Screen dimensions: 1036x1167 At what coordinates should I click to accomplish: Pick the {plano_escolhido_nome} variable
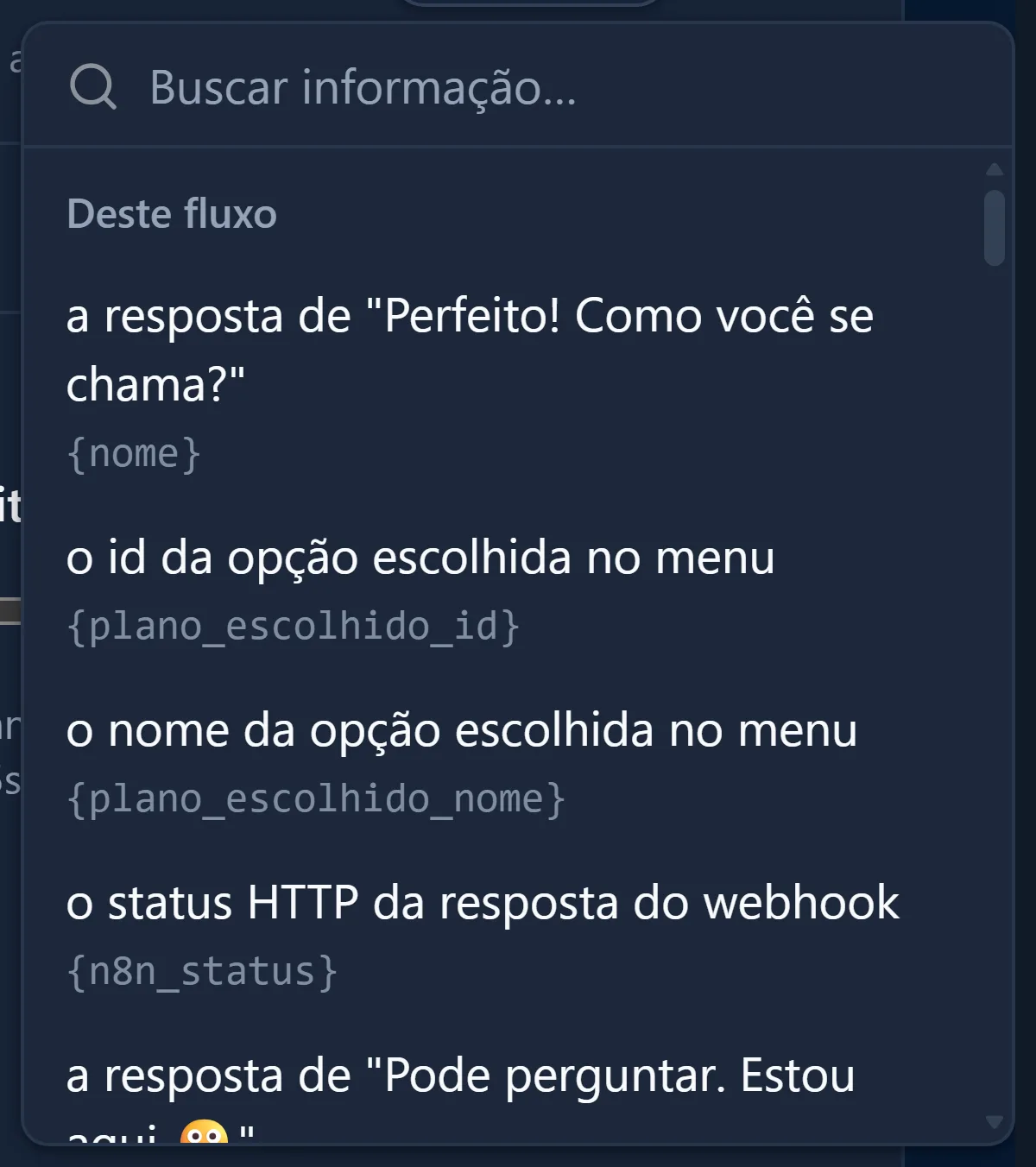pos(503,764)
